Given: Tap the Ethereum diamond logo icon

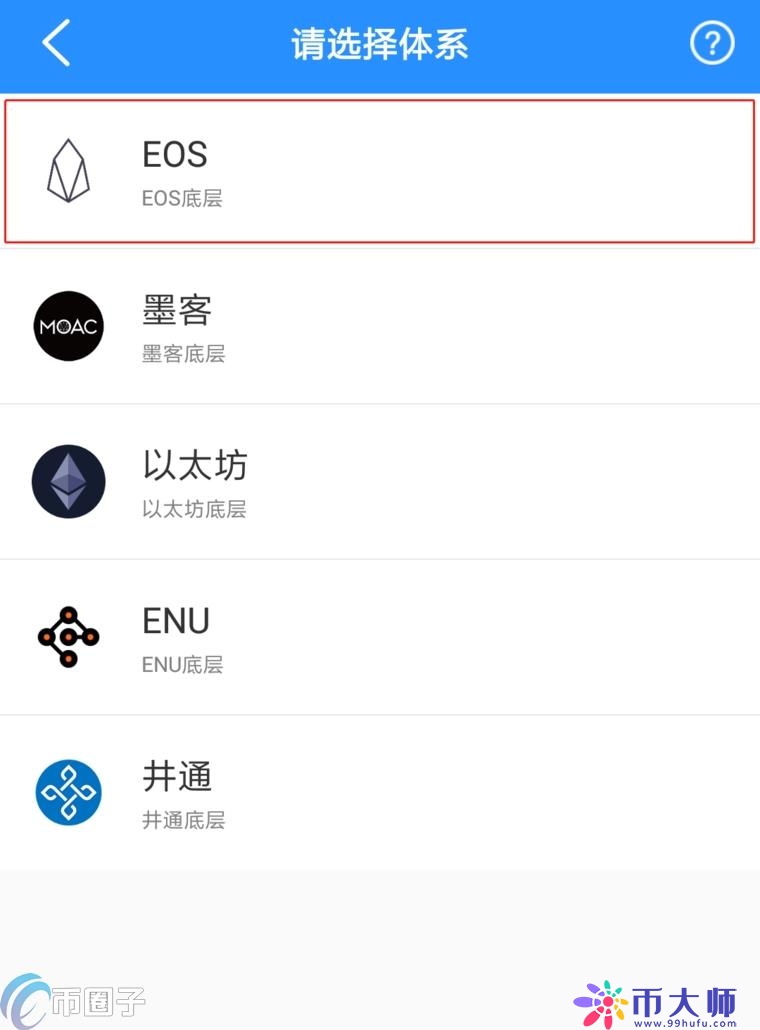Looking at the screenshot, I should click(68, 482).
